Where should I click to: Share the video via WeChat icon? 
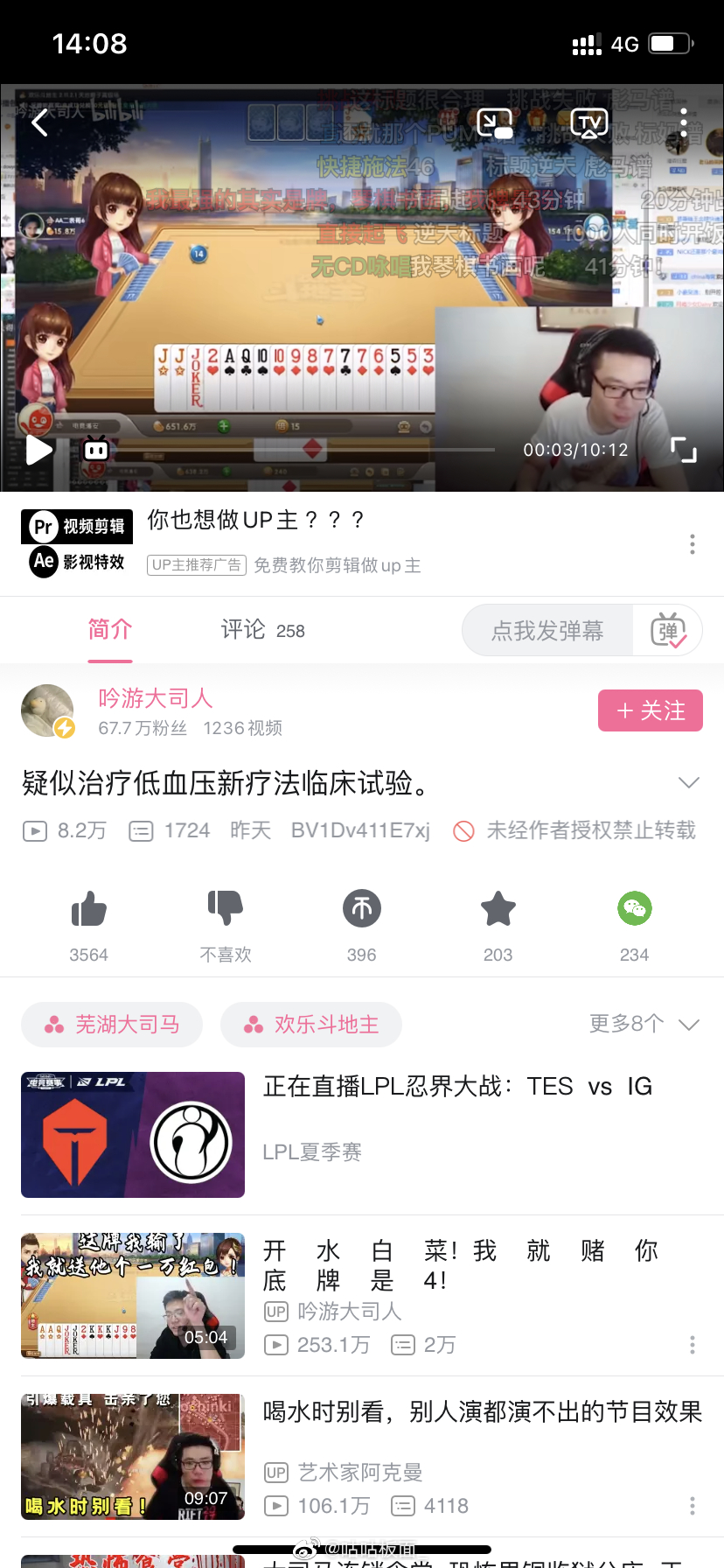[634, 909]
